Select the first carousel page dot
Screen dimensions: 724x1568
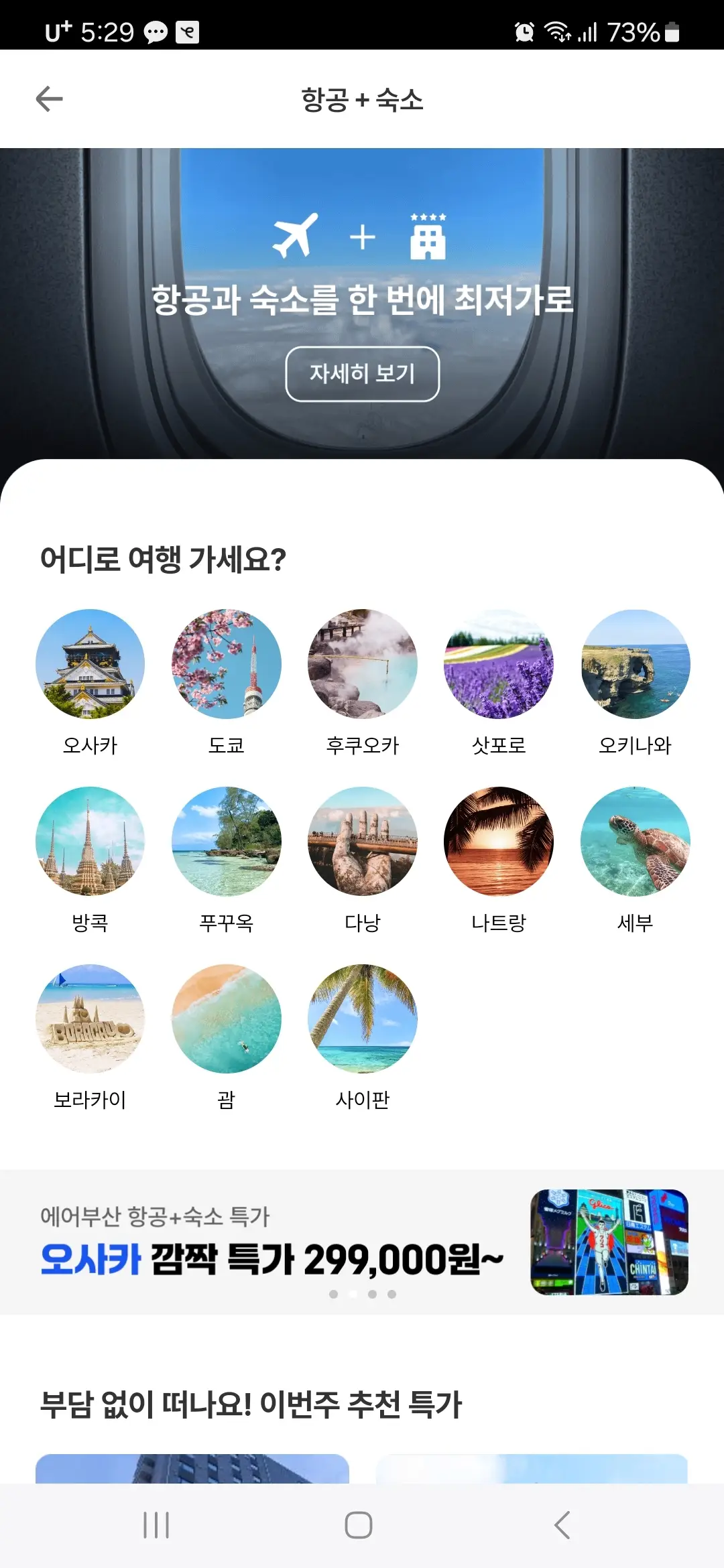333,1295
